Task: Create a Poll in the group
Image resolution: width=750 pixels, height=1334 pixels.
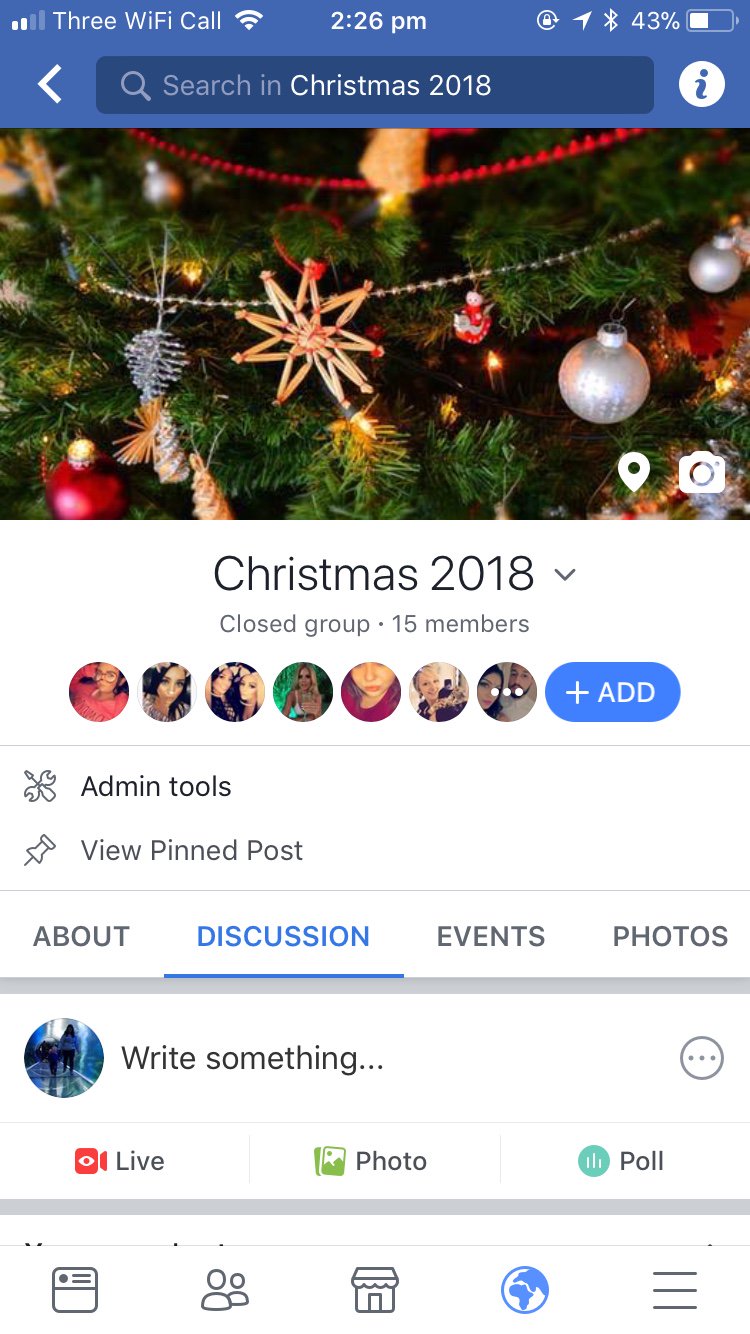Action: 621,1161
